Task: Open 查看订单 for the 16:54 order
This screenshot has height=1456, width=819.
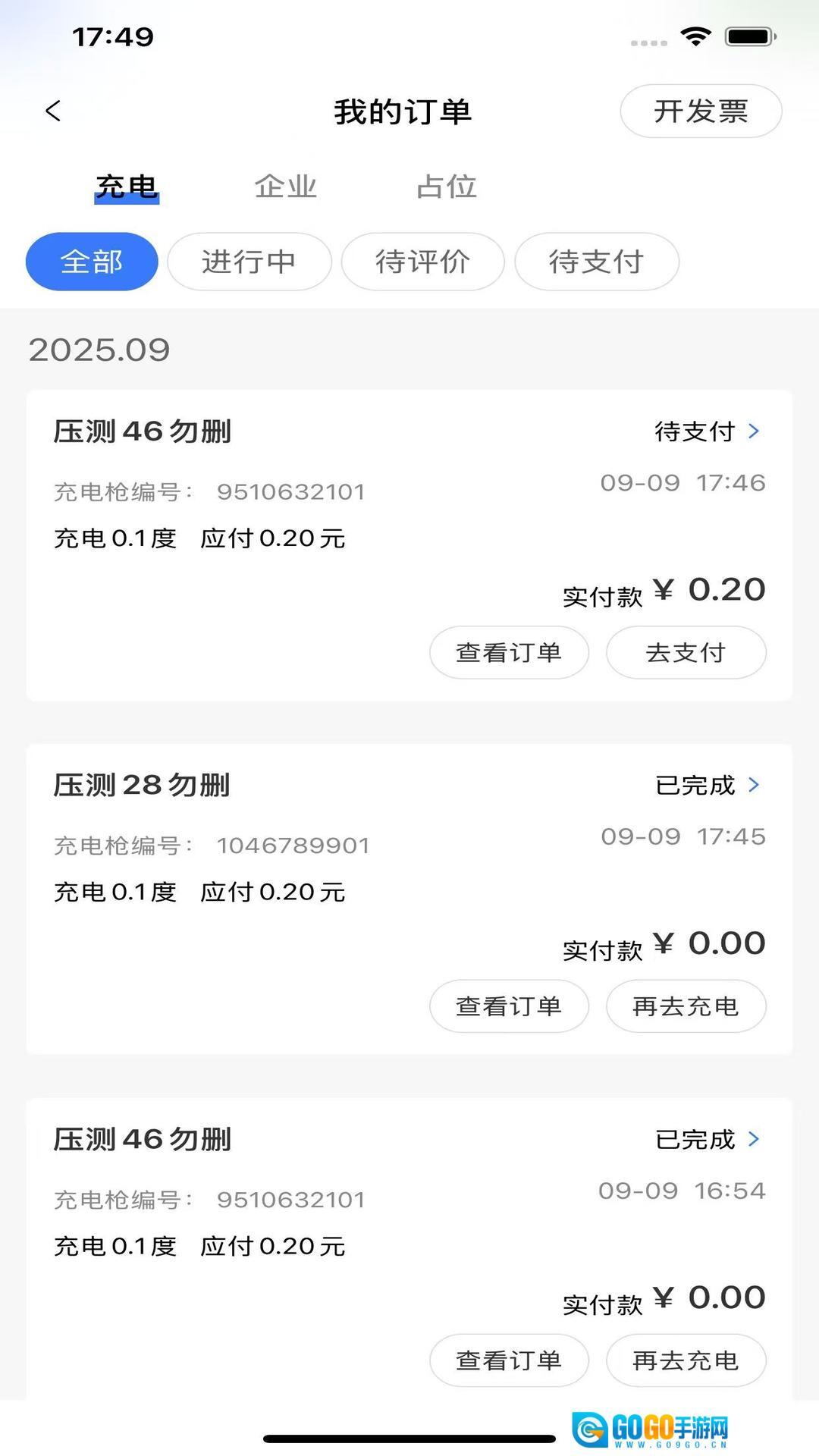Action: coord(509,1360)
